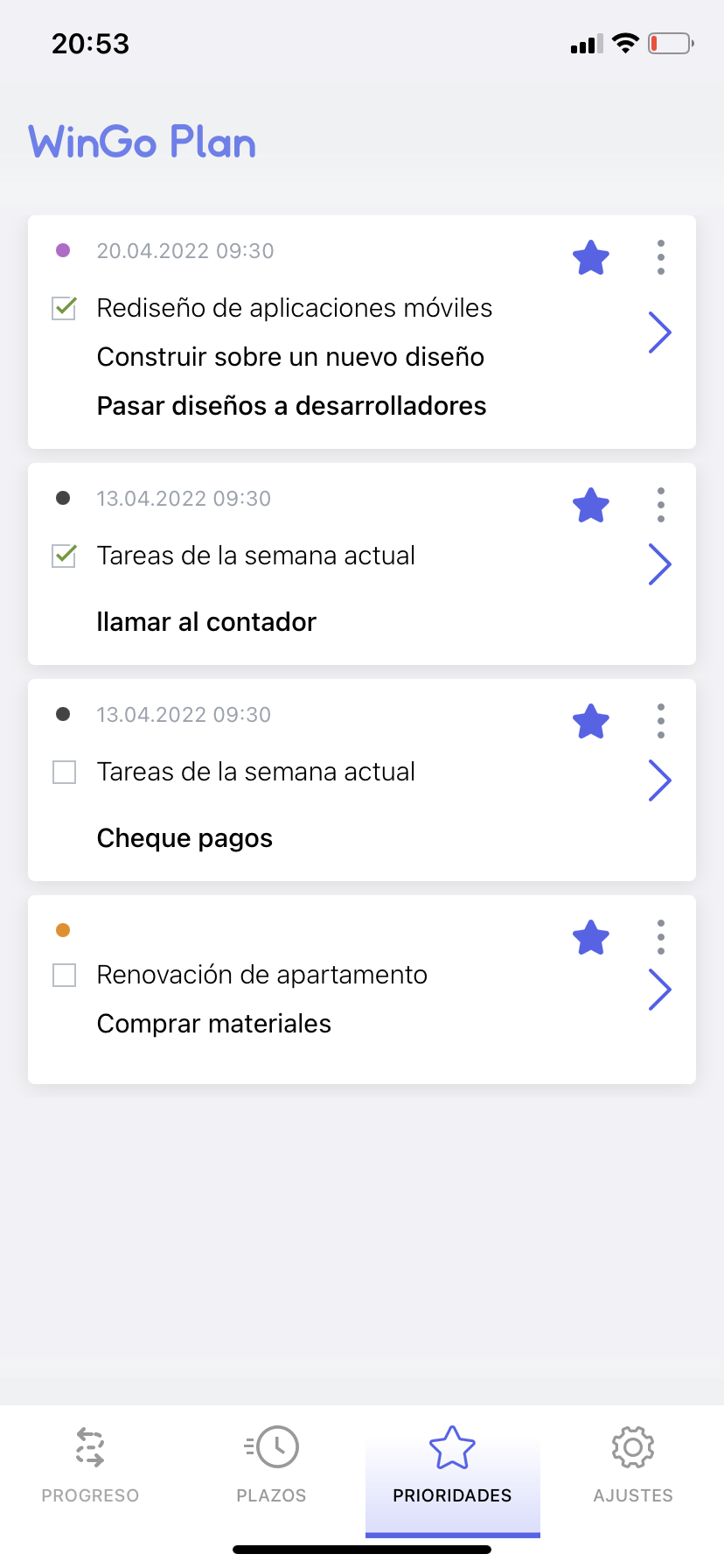This screenshot has height=1568, width=724.
Task: Tap the orange priority dot on Renovación de apartamento
Action: pyautogui.click(x=62, y=929)
